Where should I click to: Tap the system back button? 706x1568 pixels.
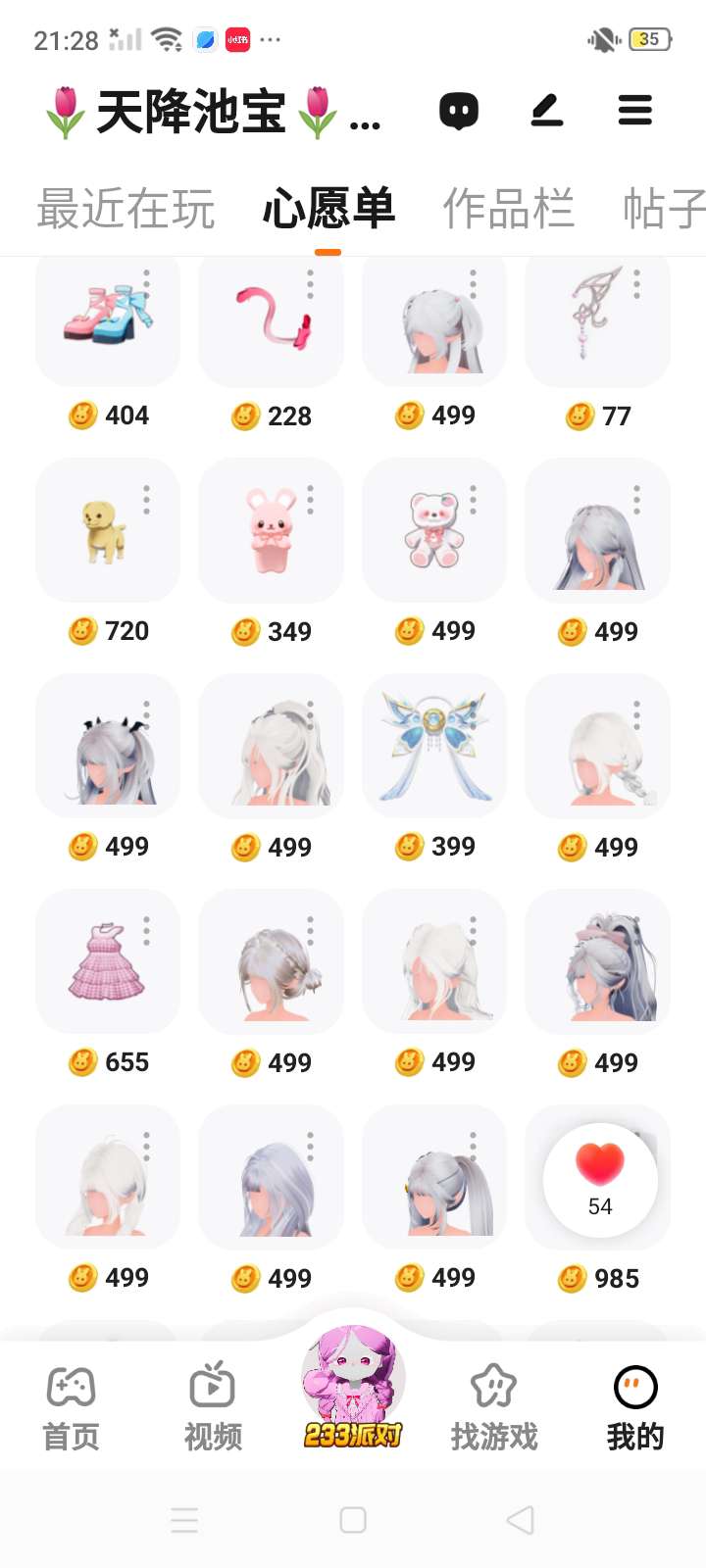[x=520, y=1520]
